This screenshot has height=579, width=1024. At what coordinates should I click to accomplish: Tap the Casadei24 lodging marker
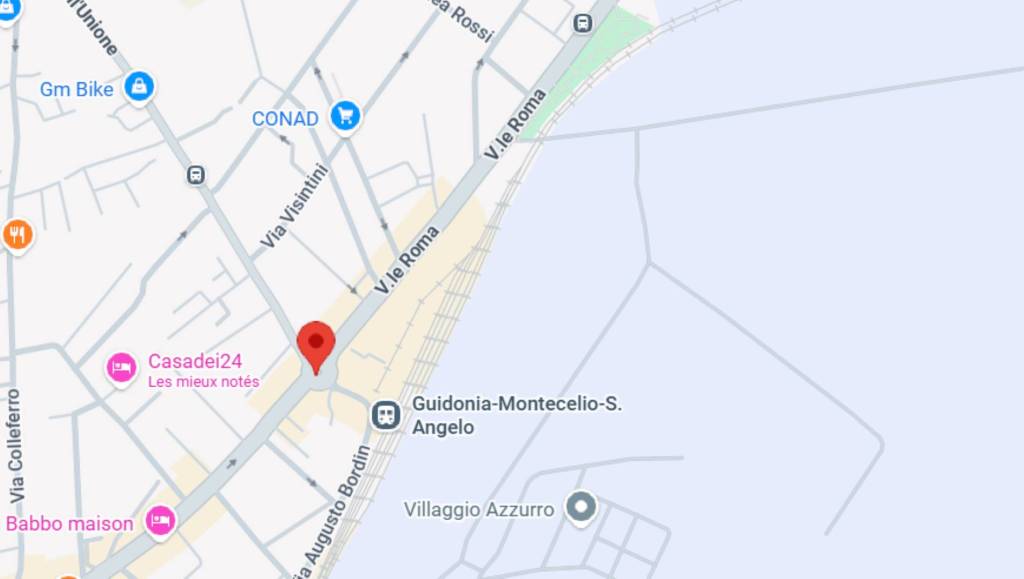click(122, 368)
